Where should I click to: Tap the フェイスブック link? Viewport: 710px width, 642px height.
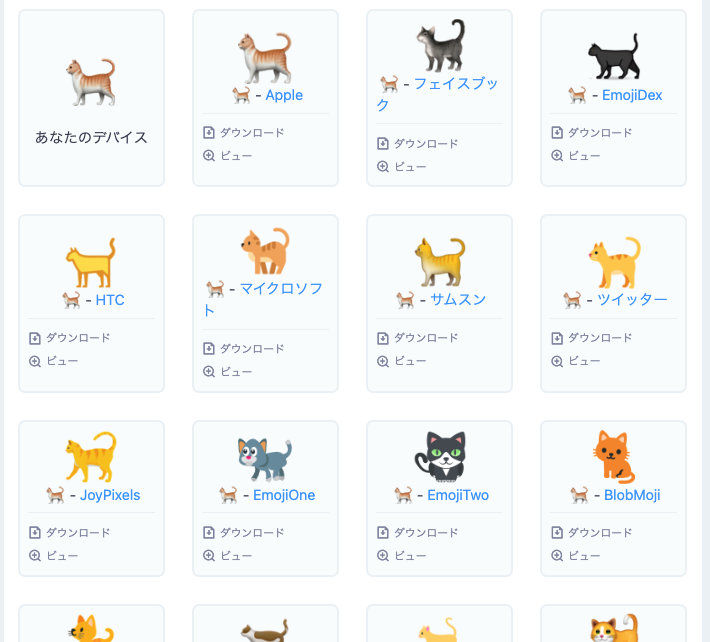pos(455,84)
